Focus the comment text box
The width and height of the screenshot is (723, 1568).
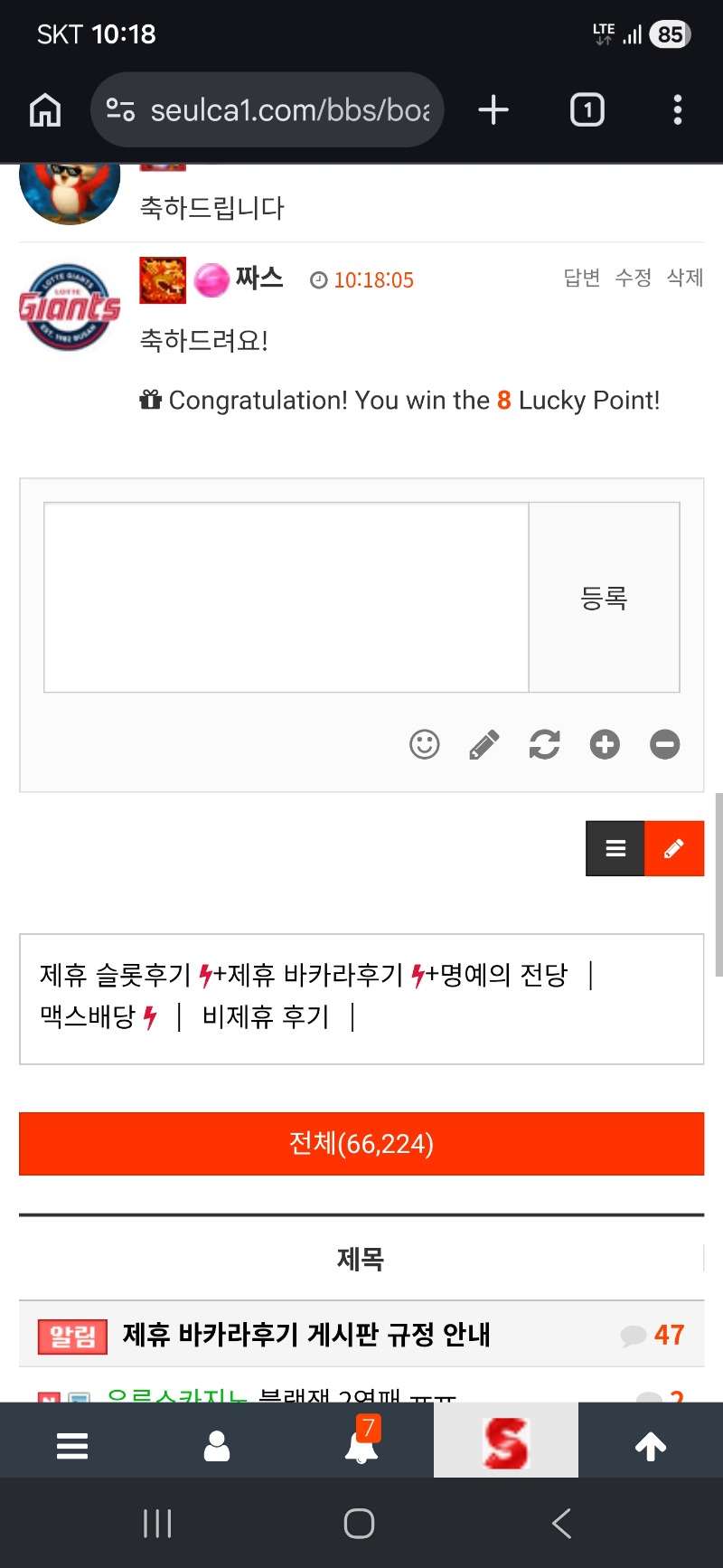coord(286,598)
